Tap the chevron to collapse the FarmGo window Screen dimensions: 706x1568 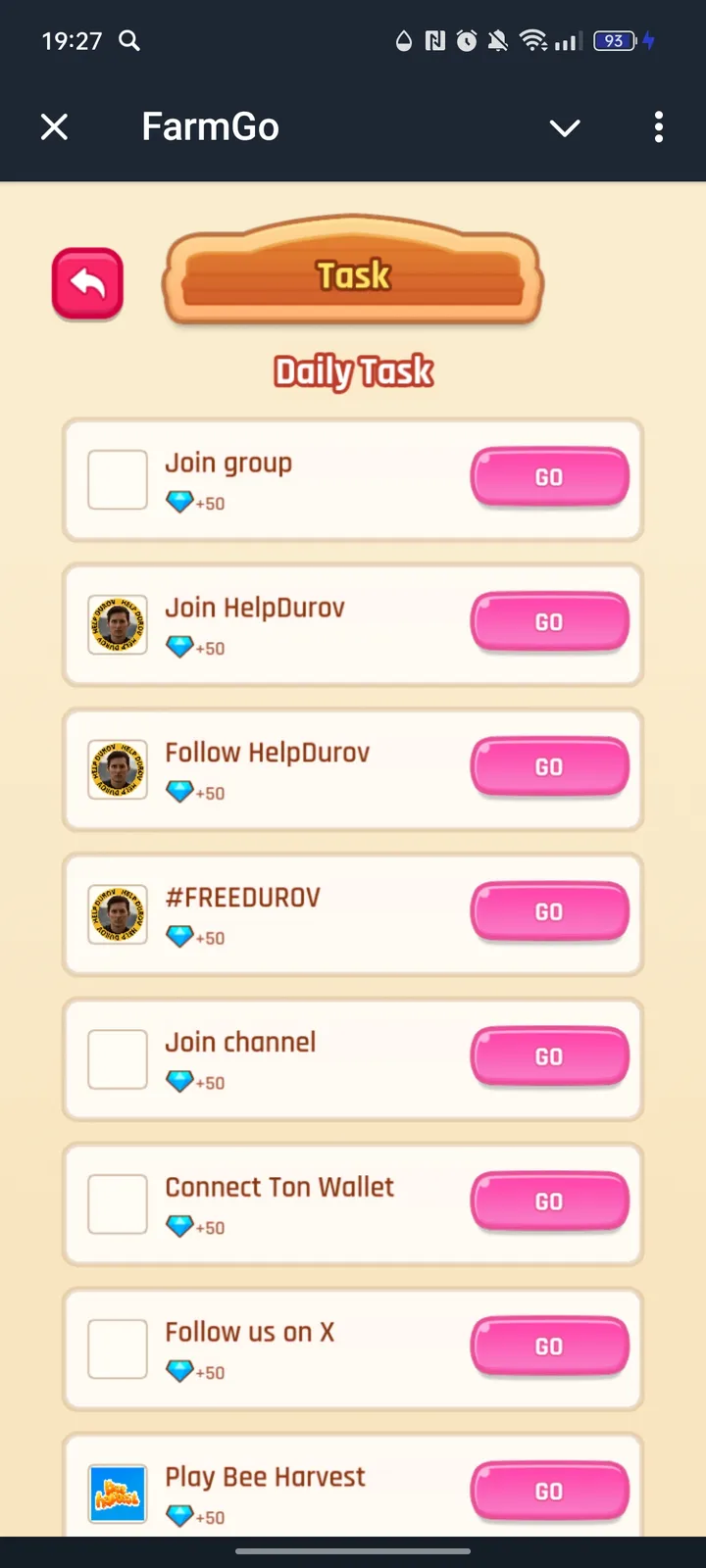(565, 127)
